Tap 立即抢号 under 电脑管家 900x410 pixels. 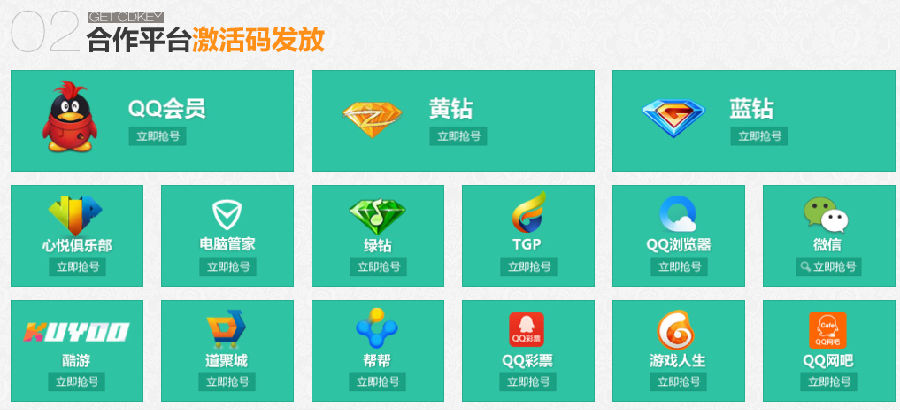(228, 267)
